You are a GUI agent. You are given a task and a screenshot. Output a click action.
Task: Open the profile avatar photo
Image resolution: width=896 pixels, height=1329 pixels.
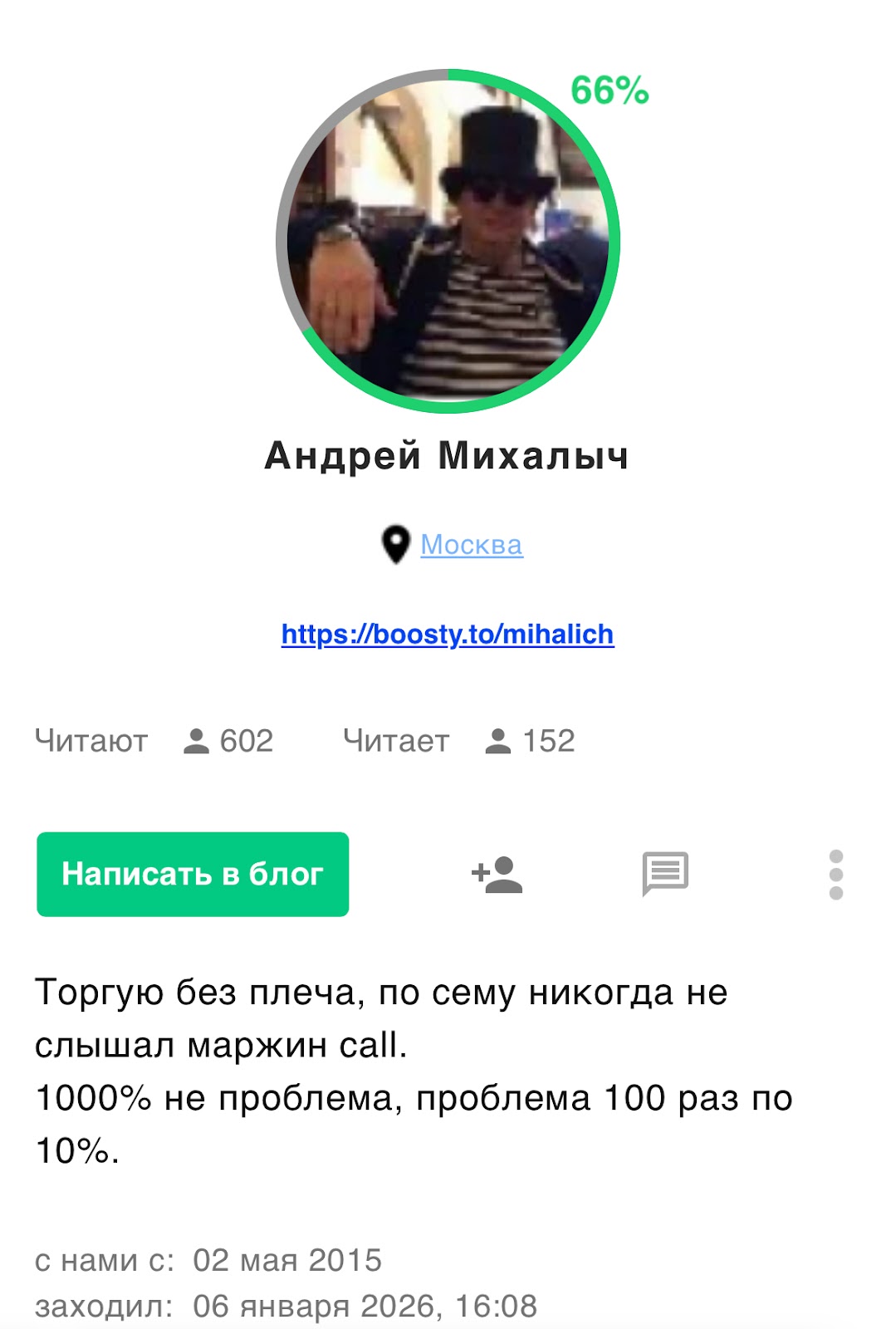448,241
